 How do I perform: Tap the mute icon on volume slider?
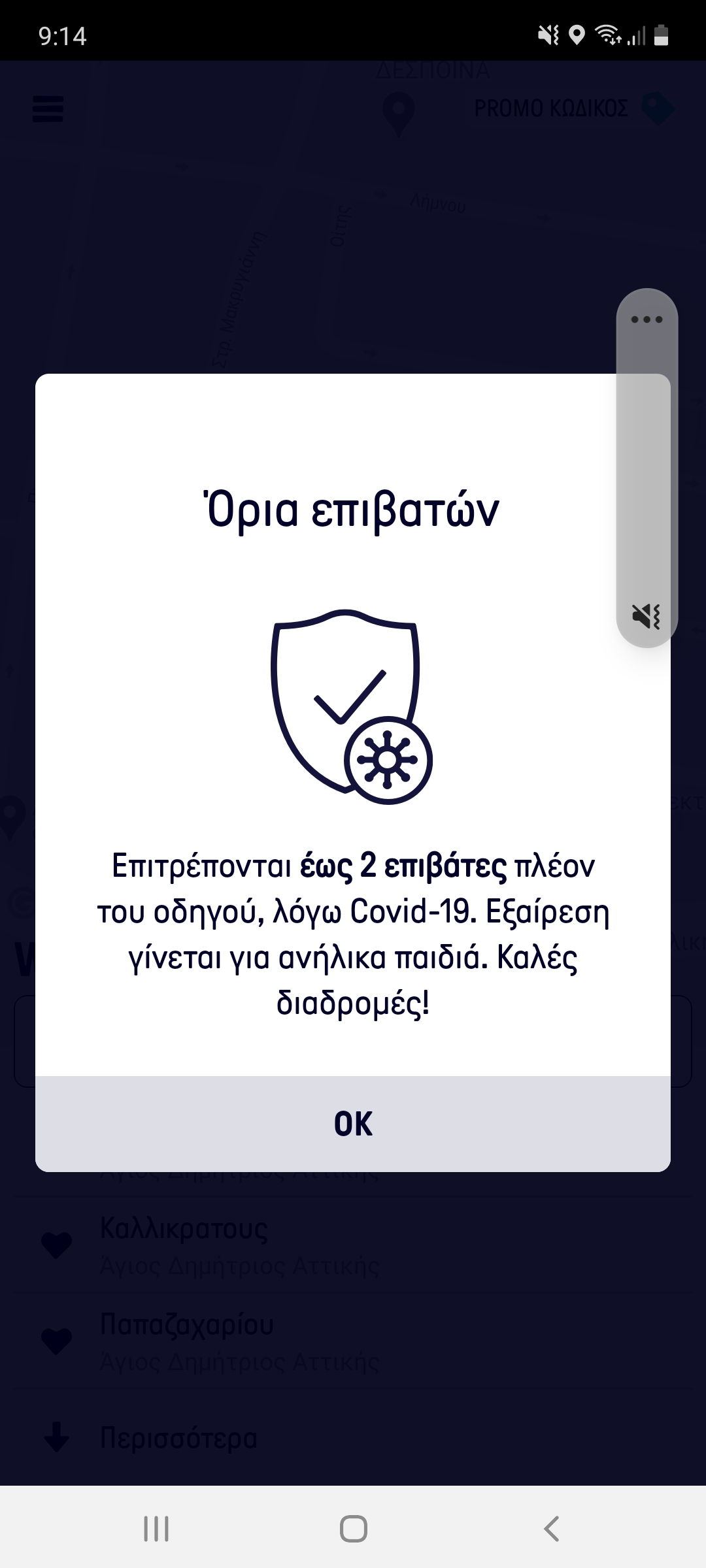pyautogui.click(x=647, y=616)
